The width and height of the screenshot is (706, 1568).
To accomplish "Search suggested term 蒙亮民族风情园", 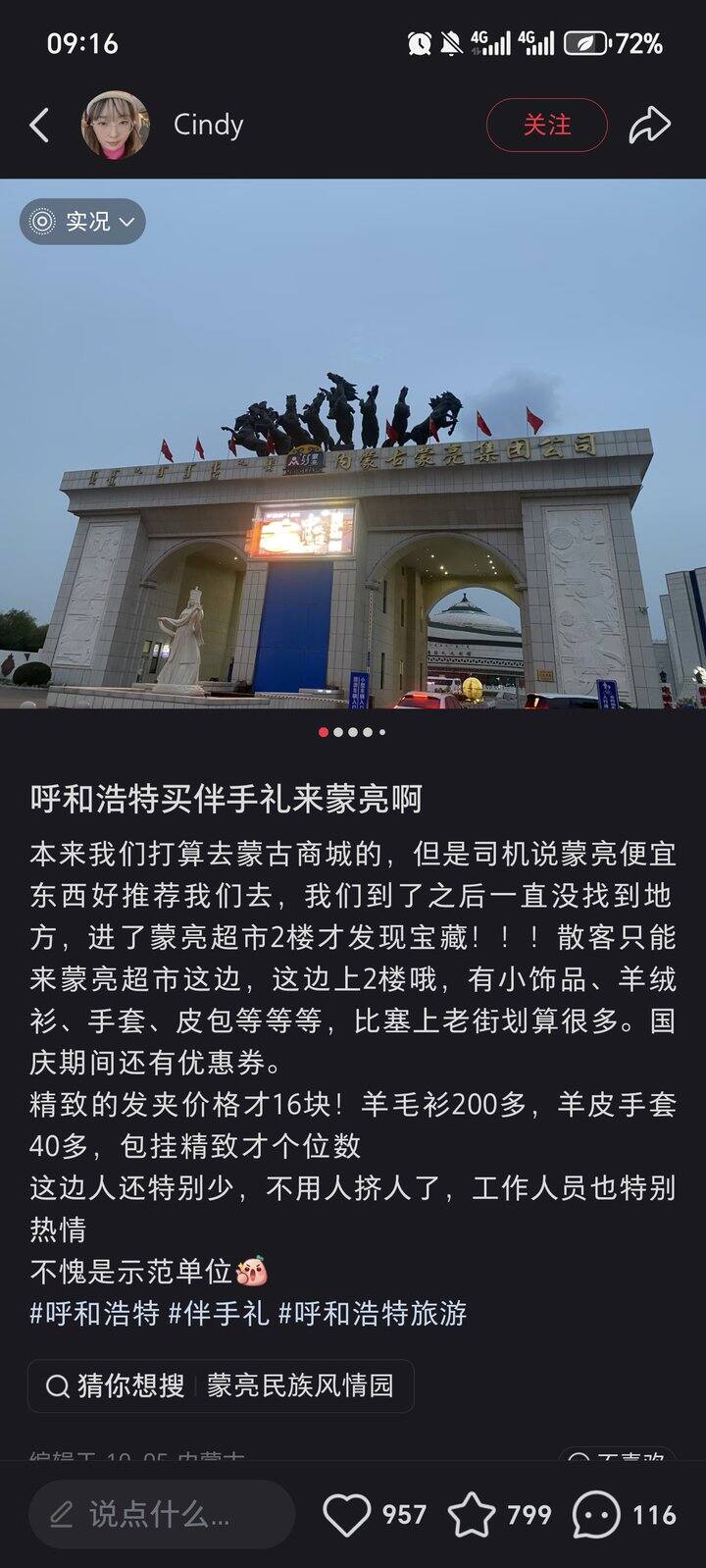I will tap(300, 1385).
